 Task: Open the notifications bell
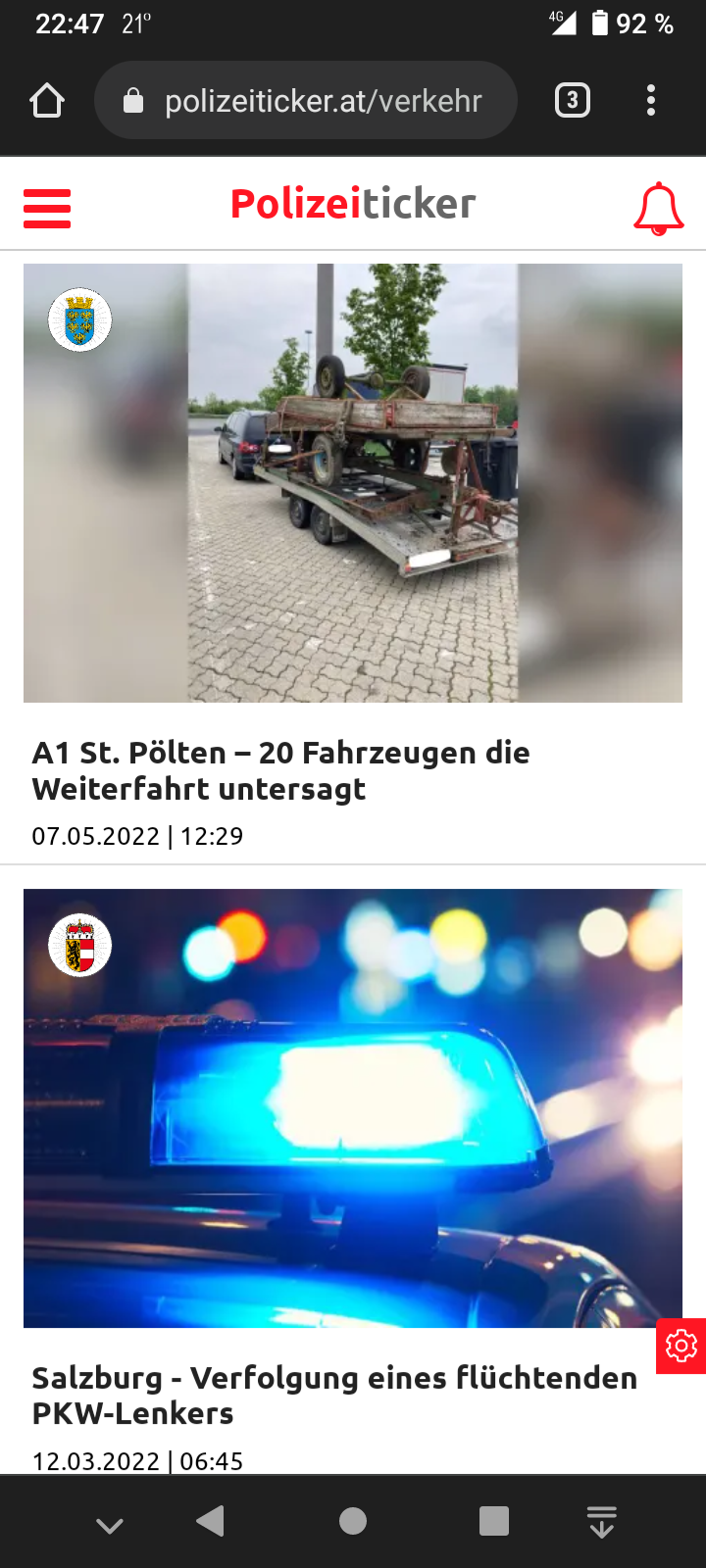[658, 209]
